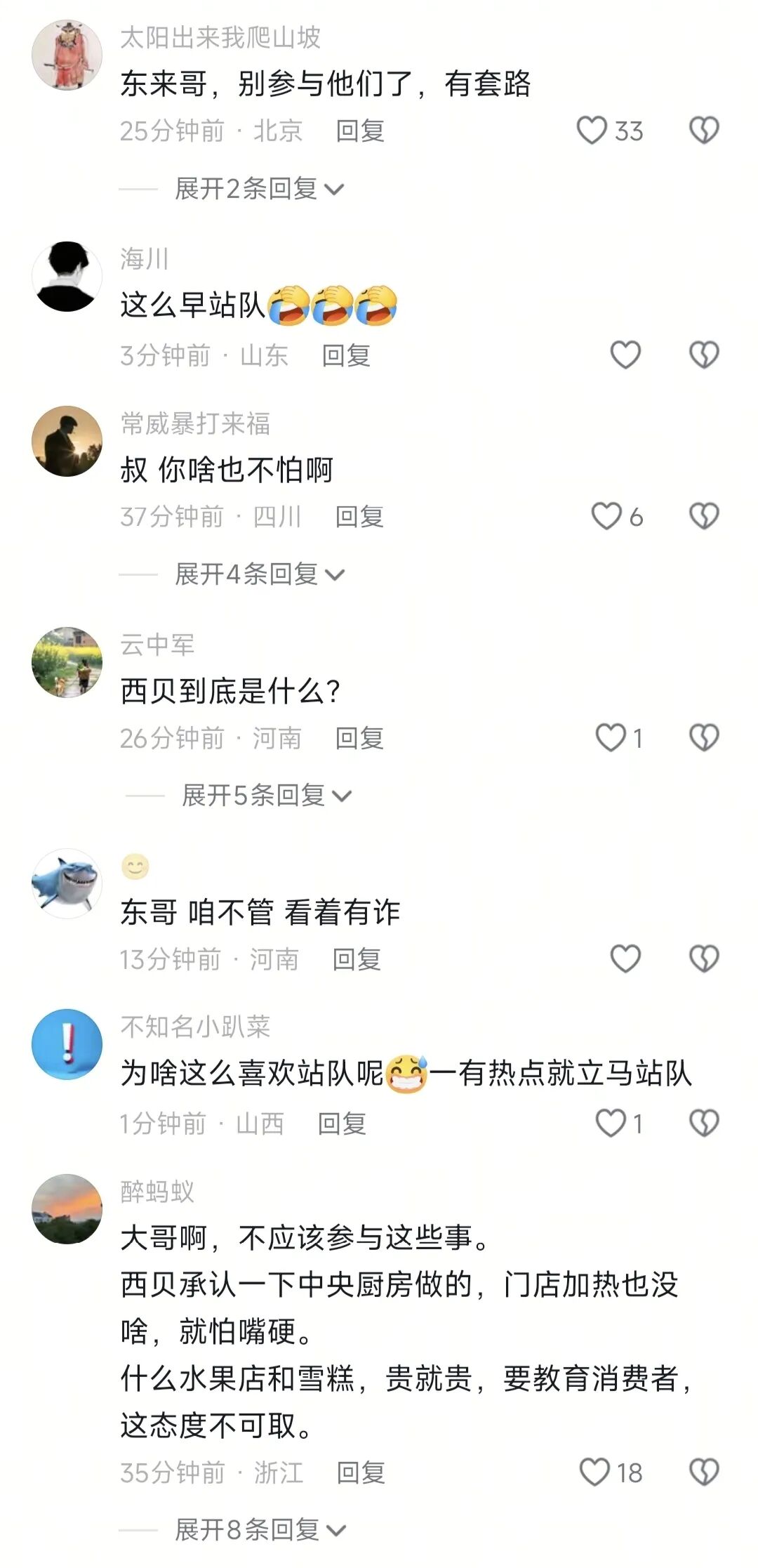Dislike 醉蚂蚁's comment
This screenshot has height=1568, width=758.
point(704,1473)
